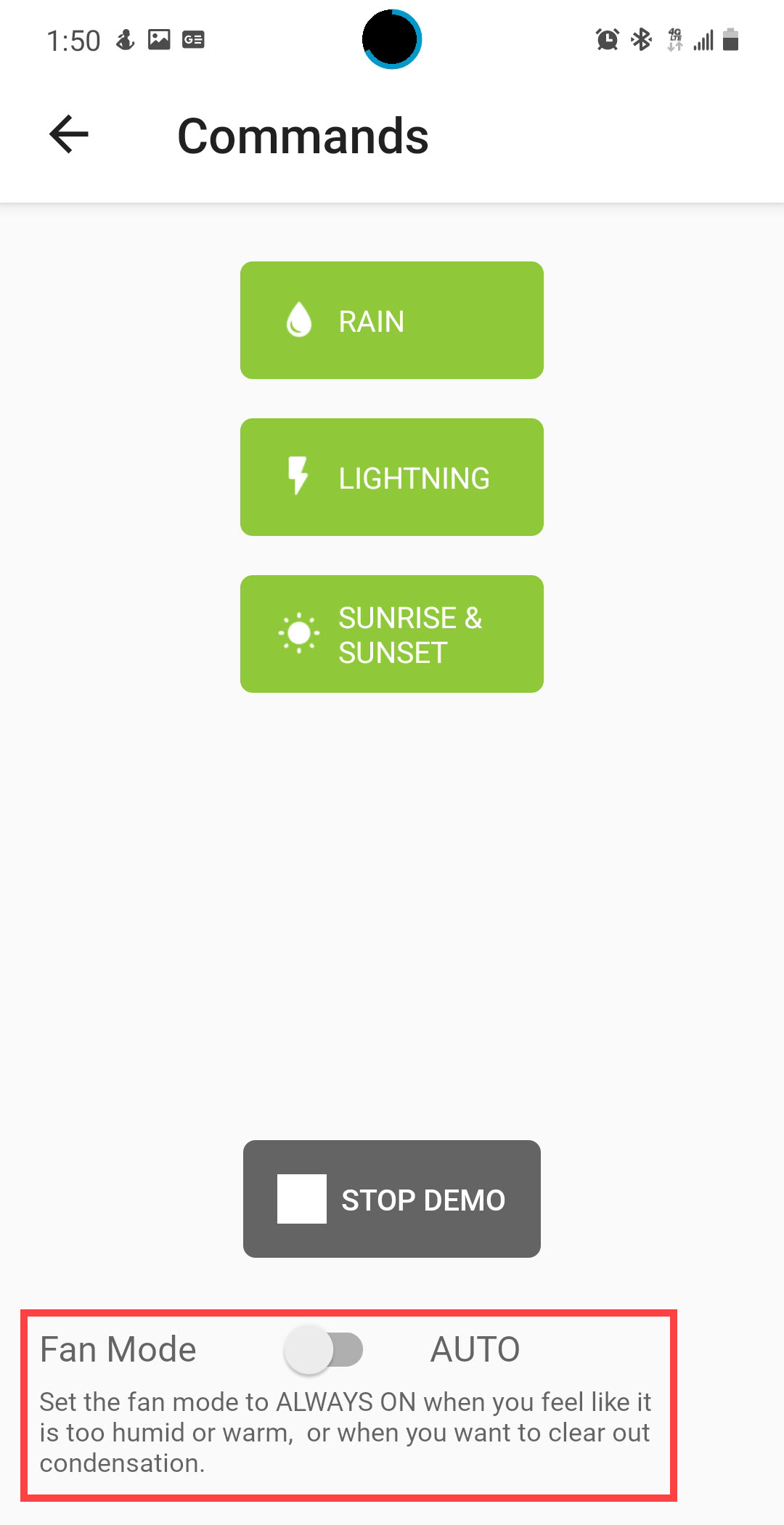This screenshot has height=1525, width=784.
Task: Go back from the Commands screen
Action: [x=69, y=135]
